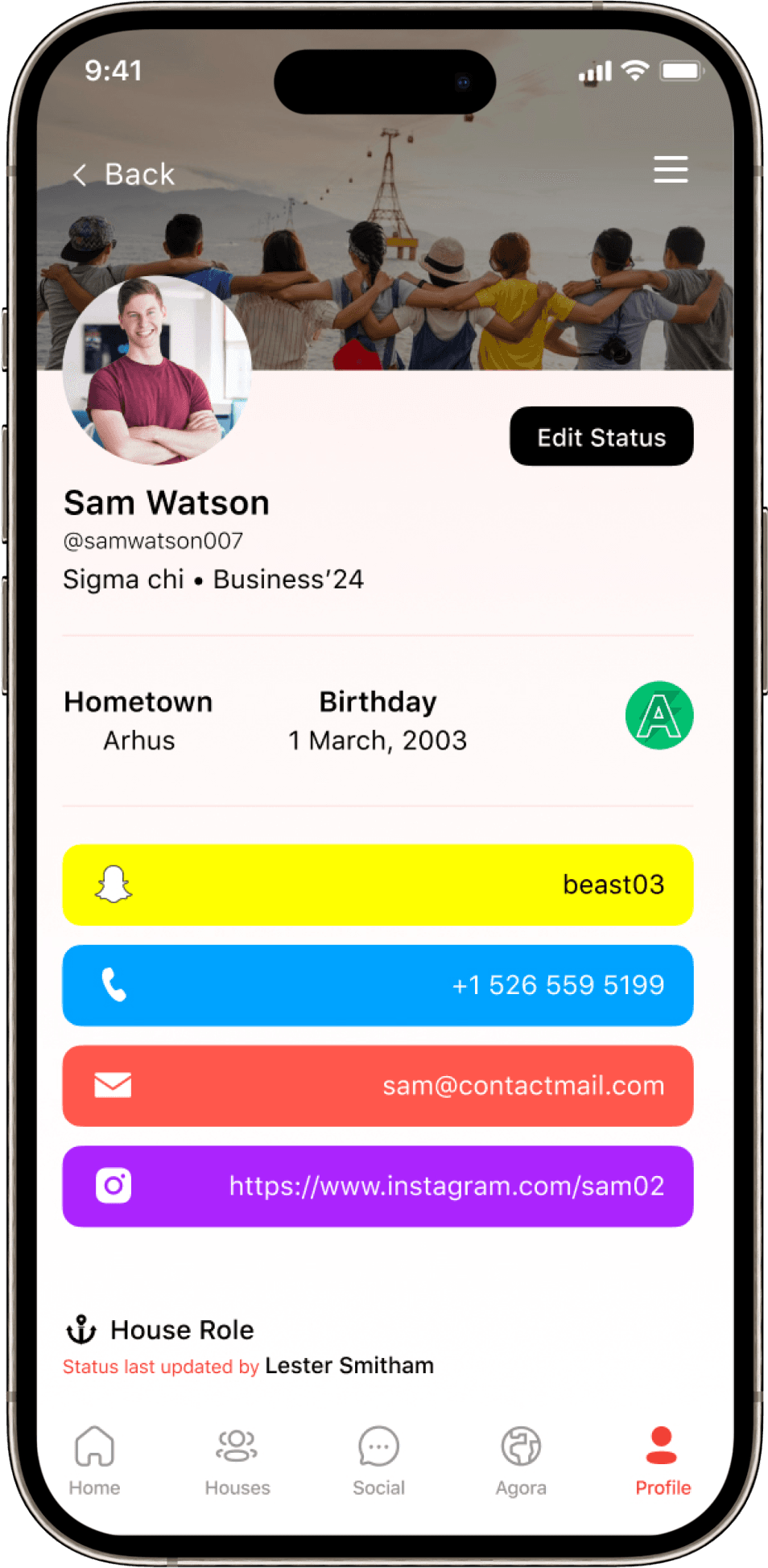Go back to the previous screen

point(123,174)
